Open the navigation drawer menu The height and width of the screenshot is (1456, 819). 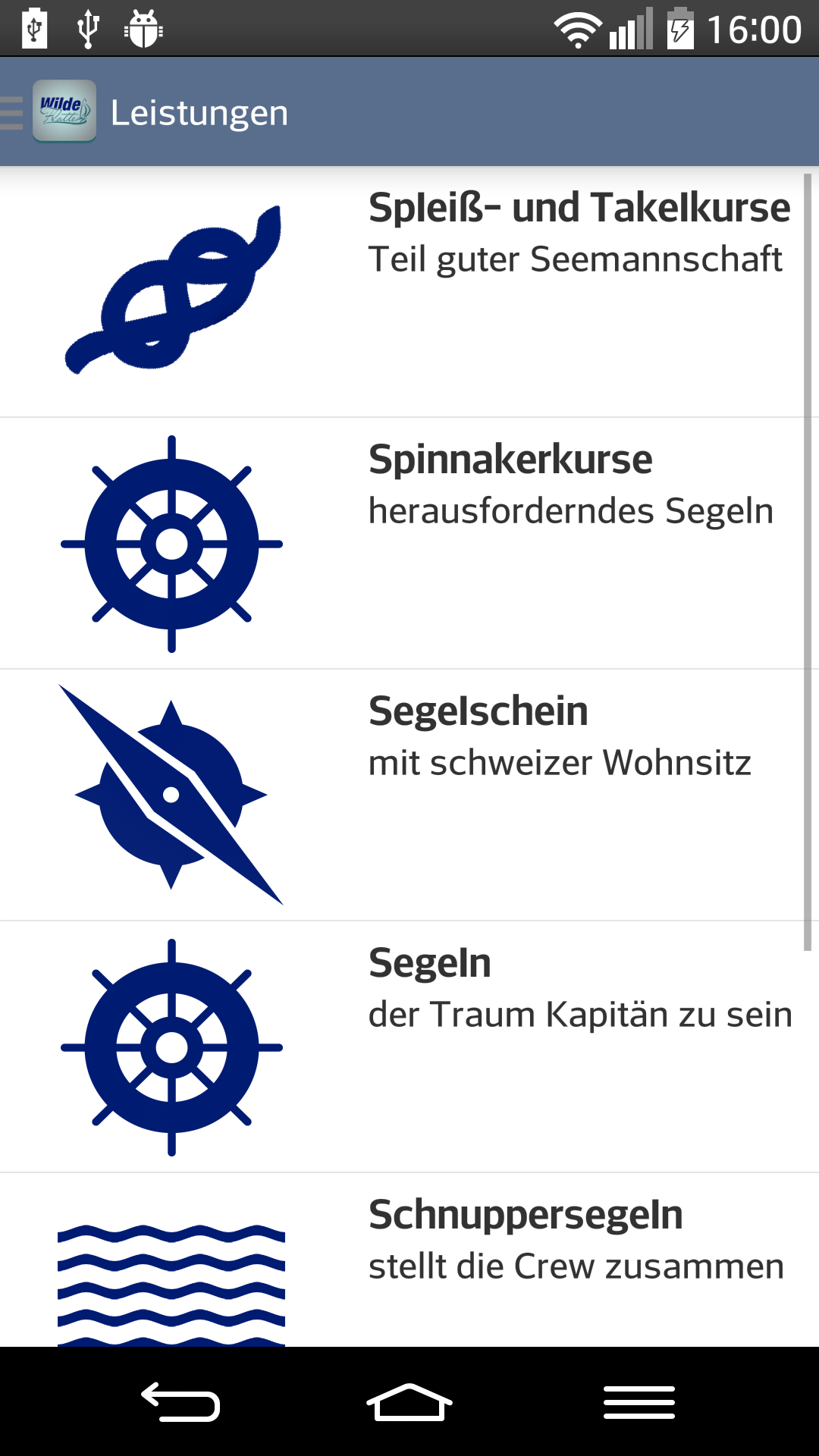click(45, 112)
